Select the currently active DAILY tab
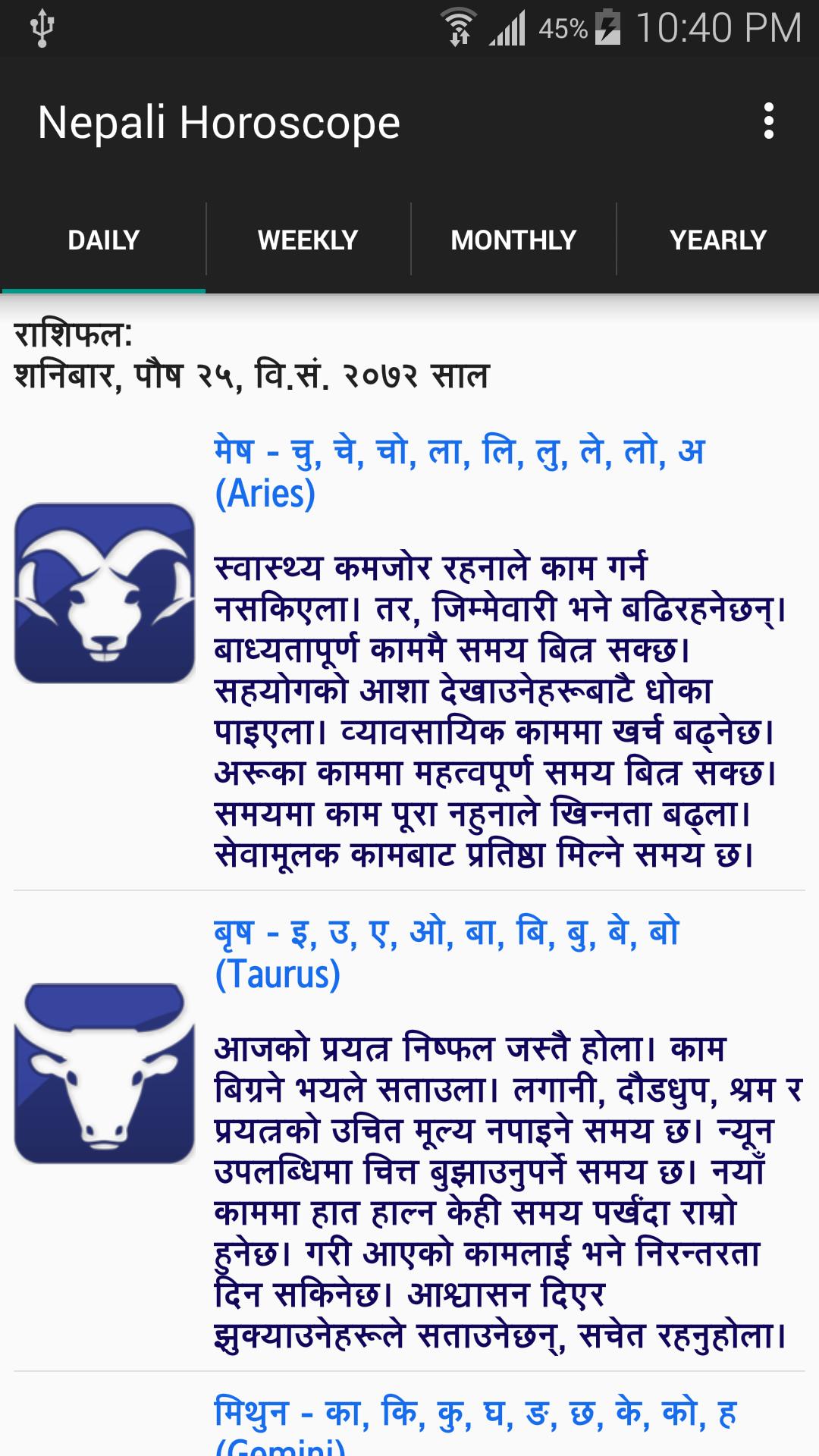 click(x=102, y=240)
